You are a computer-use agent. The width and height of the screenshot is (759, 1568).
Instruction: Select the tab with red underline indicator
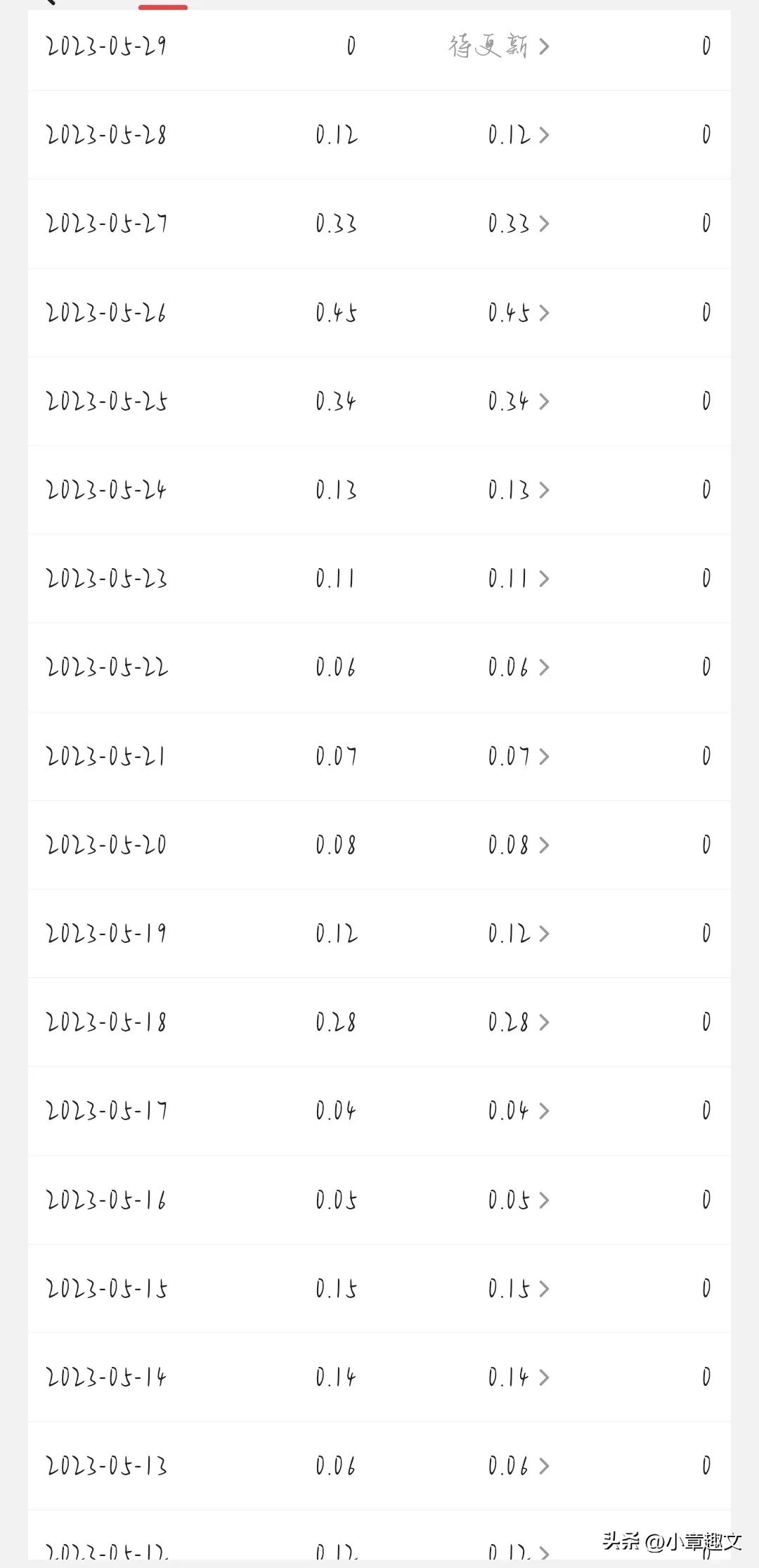pos(163,7)
